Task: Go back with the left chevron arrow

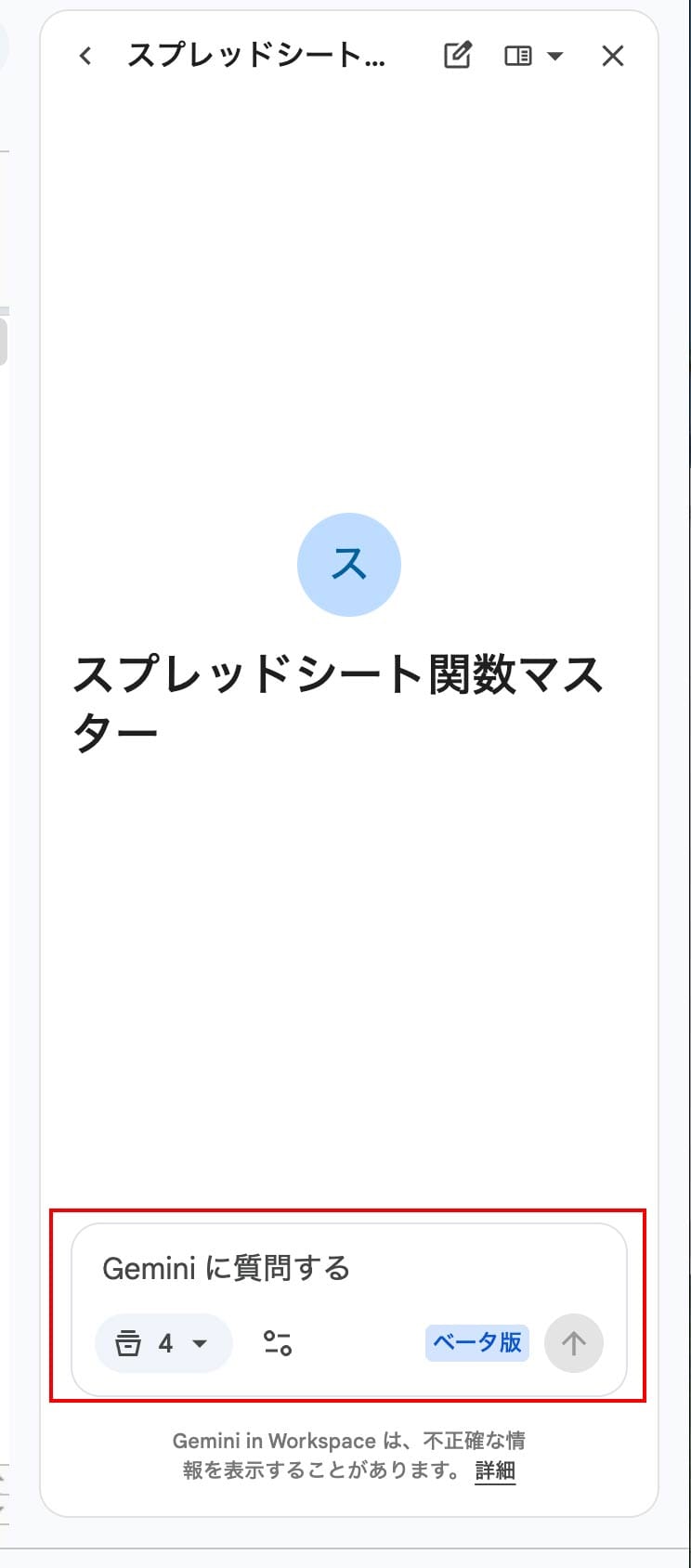Action: click(x=85, y=56)
